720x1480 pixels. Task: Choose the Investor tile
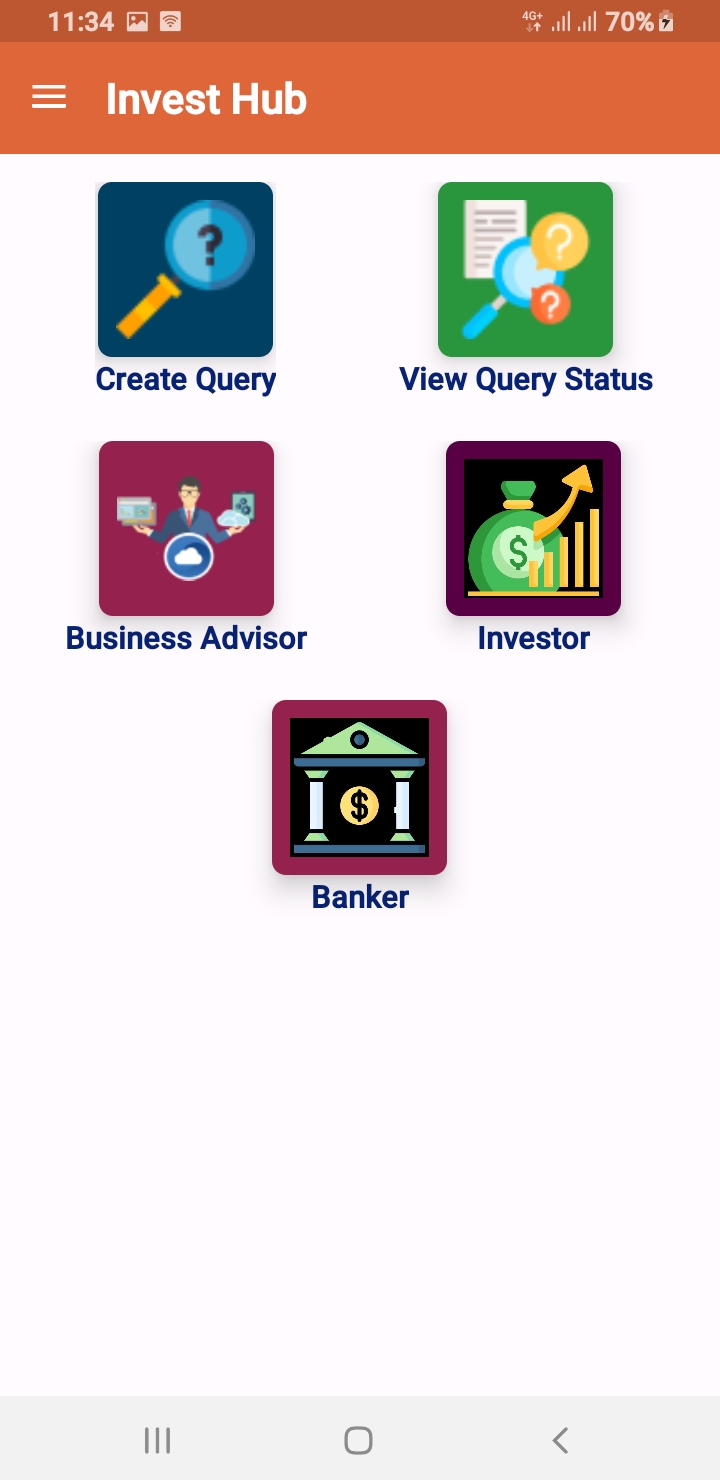[x=533, y=528]
